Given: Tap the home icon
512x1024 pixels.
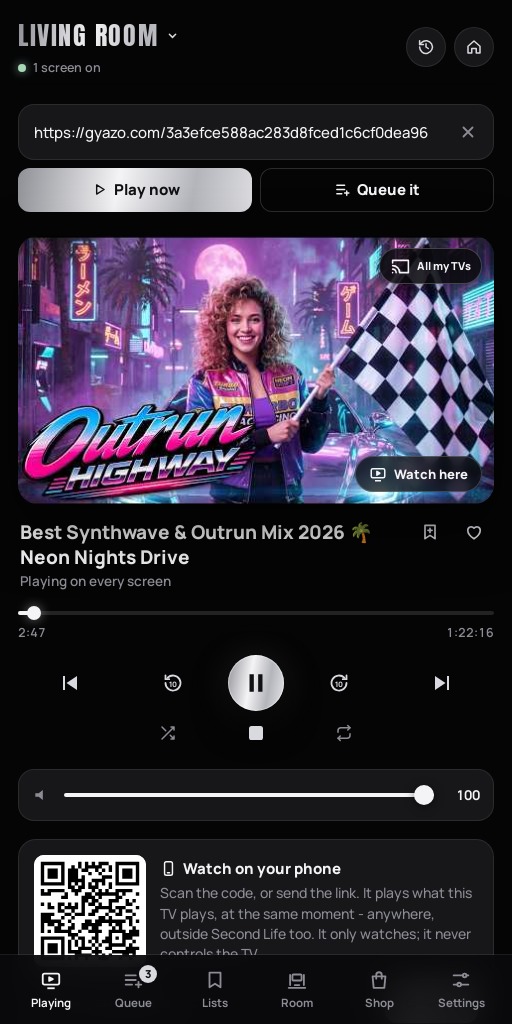Looking at the screenshot, I should 474,47.
